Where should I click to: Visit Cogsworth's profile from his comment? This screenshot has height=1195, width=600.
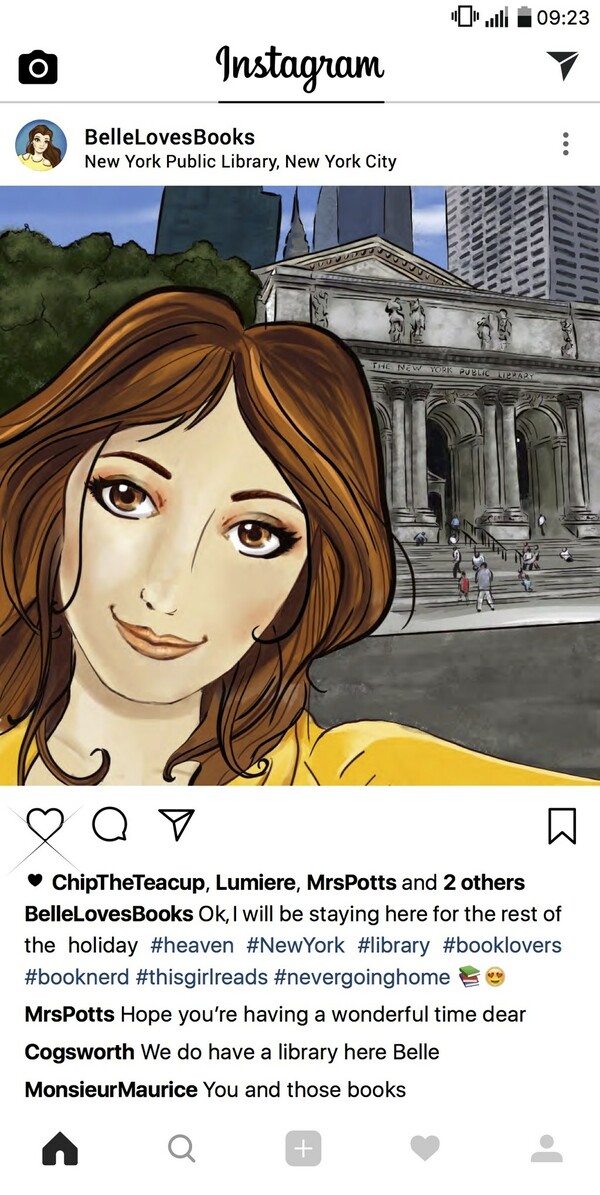[79, 1052]
